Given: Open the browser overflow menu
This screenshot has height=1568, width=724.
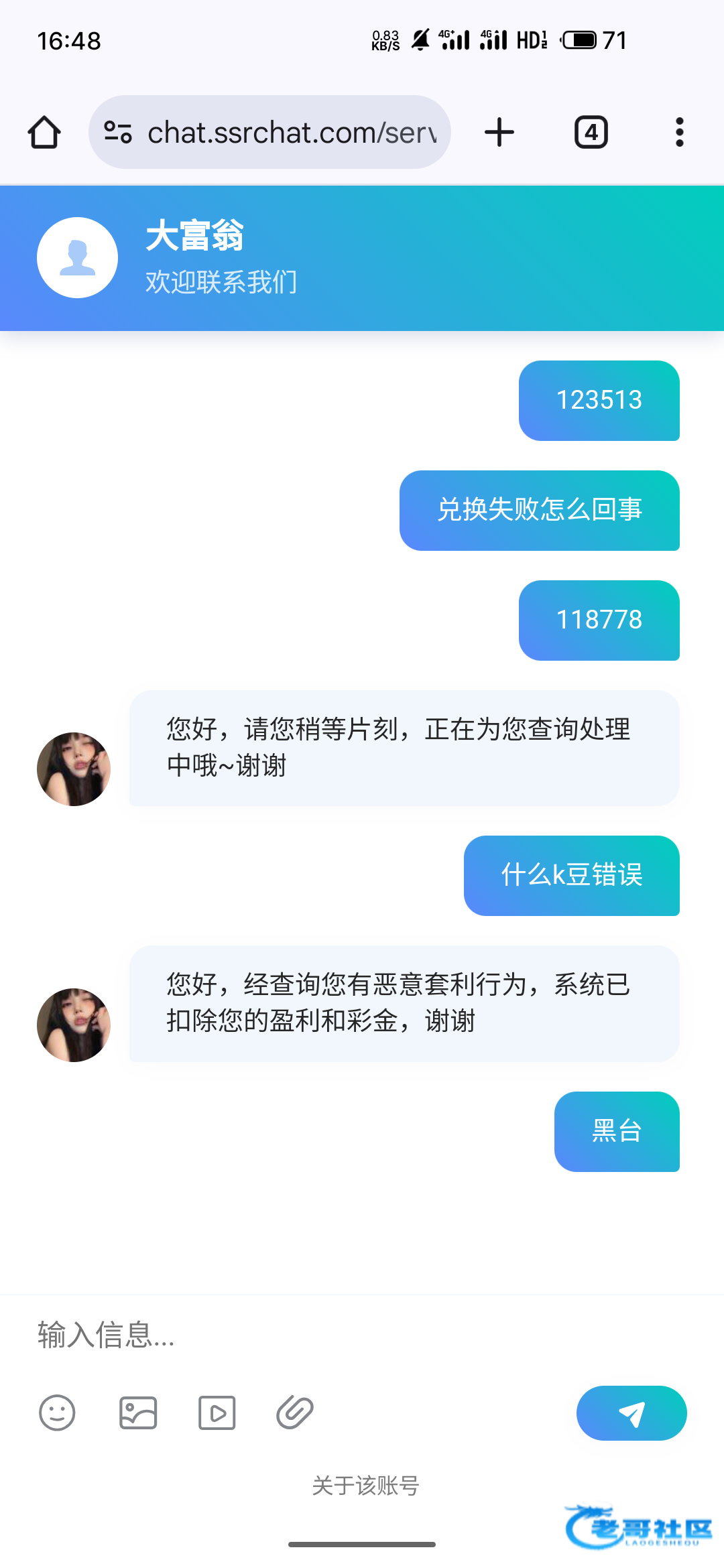Looking at the screenshot, I should coord(679,132).
